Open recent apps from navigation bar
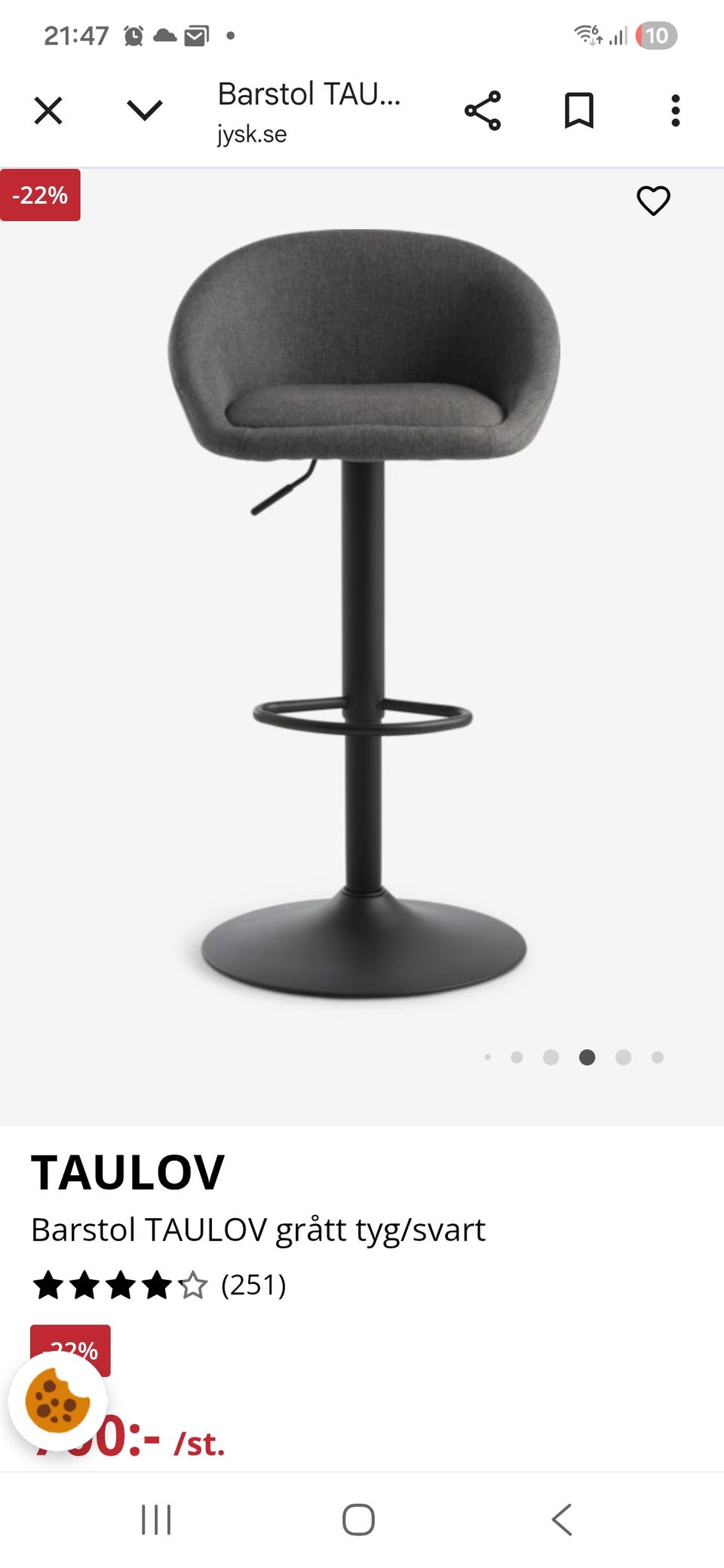This screenshot has height=1568, width=724. pos(156,1519)
